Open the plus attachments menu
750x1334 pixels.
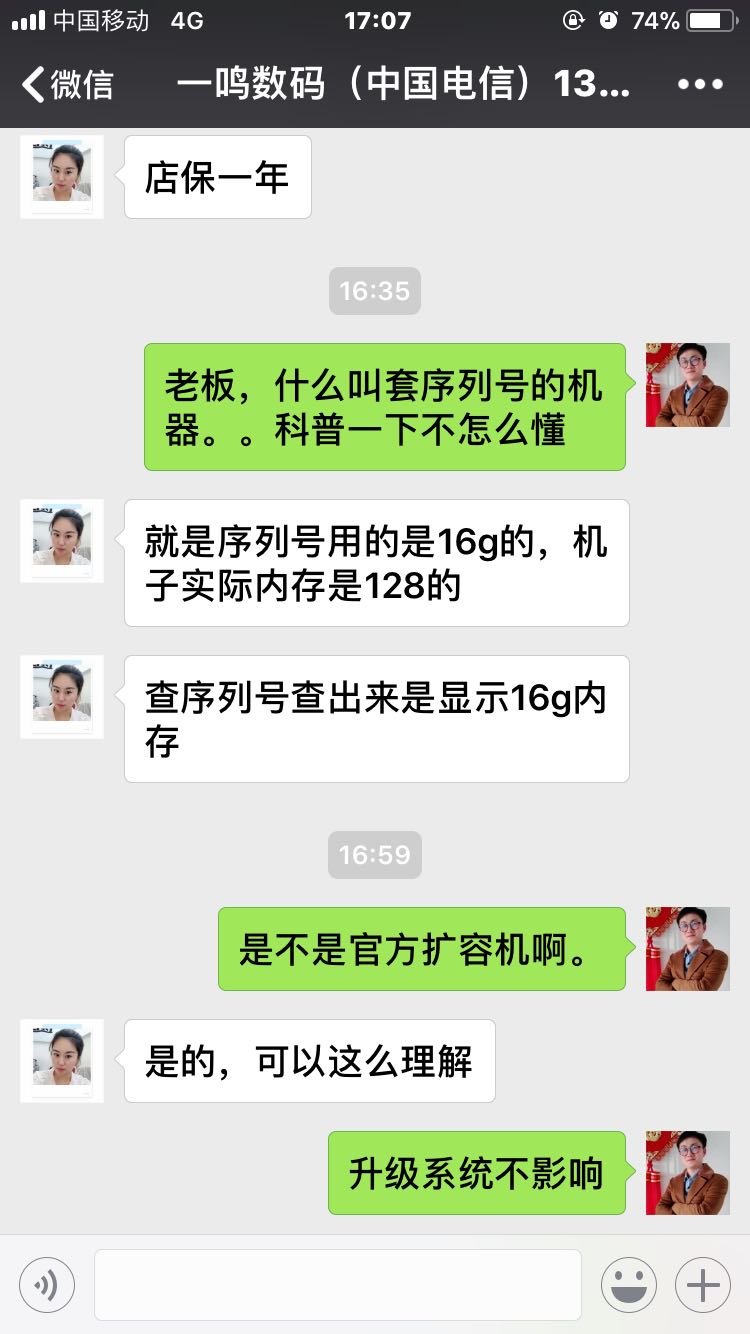703,1284
